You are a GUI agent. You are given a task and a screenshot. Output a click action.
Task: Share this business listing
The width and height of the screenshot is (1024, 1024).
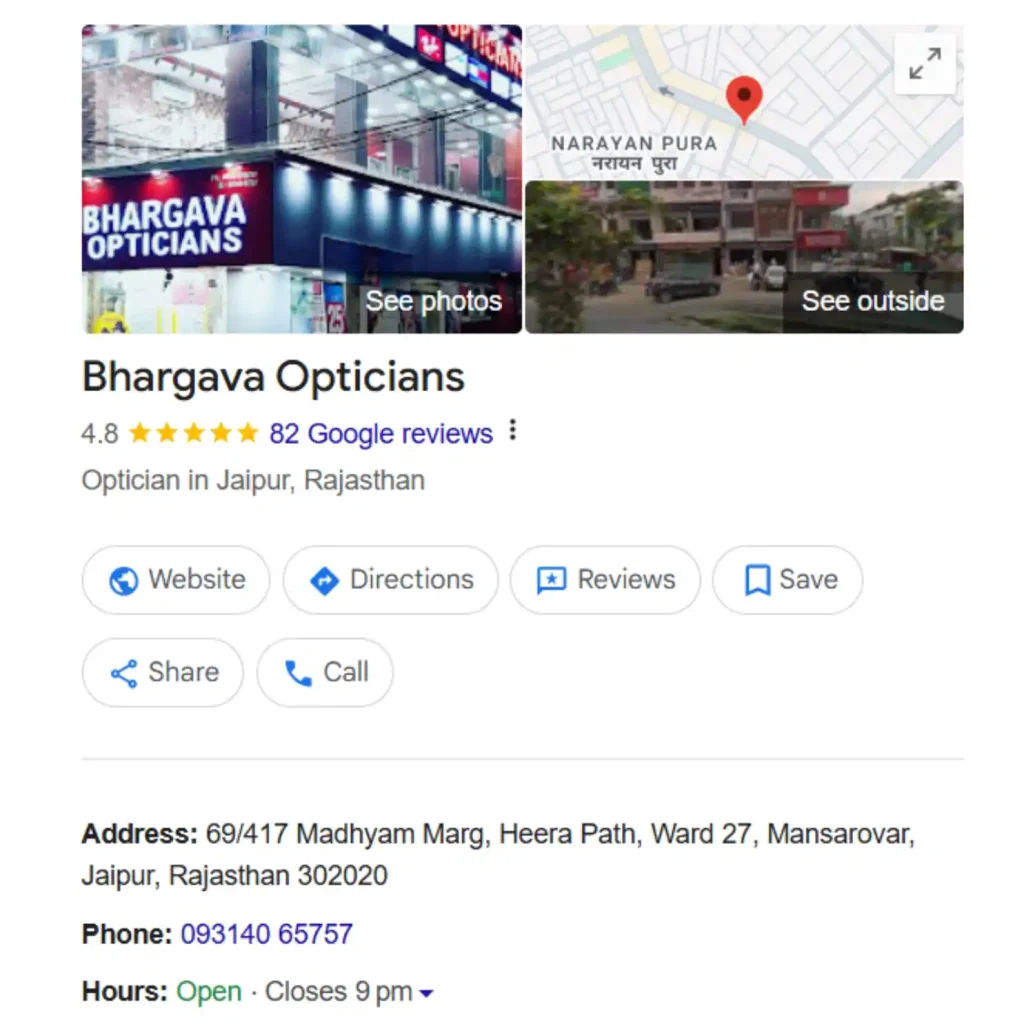pyautogui.click(x=163, y=673)
